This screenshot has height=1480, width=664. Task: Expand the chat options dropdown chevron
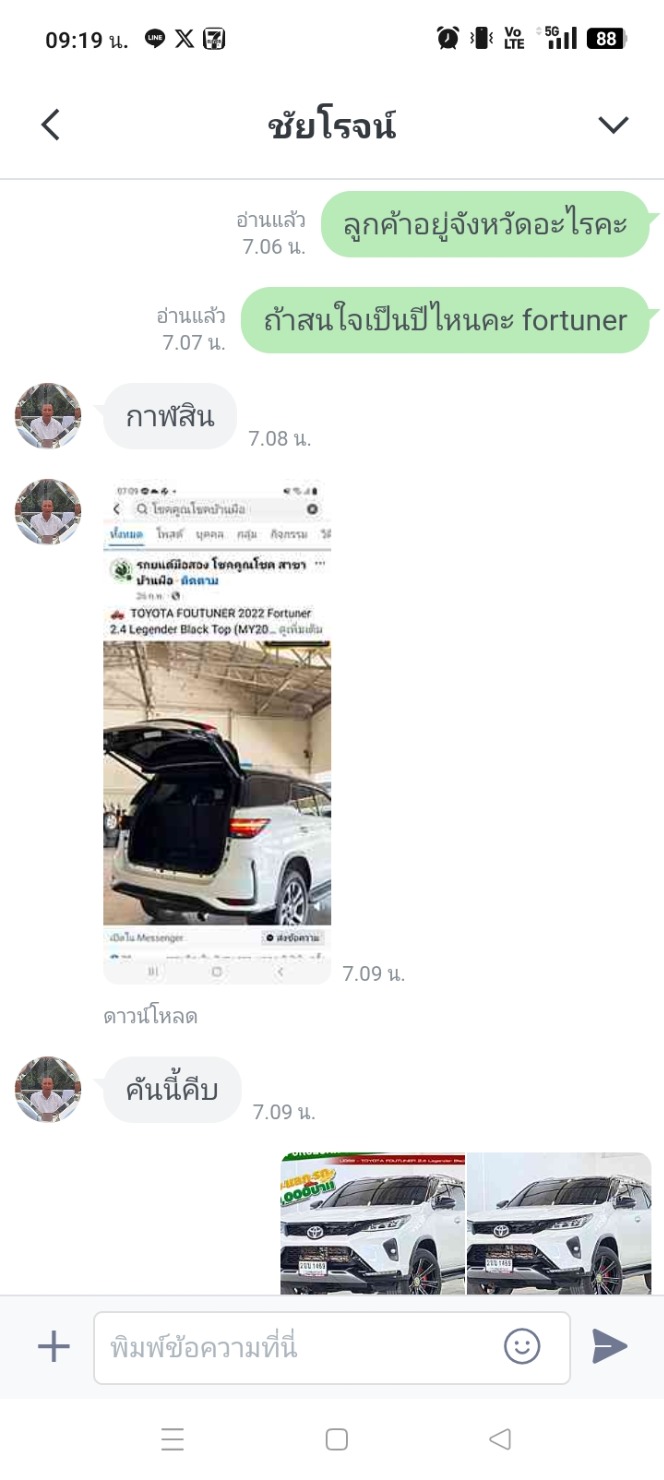tap(613, 125)
